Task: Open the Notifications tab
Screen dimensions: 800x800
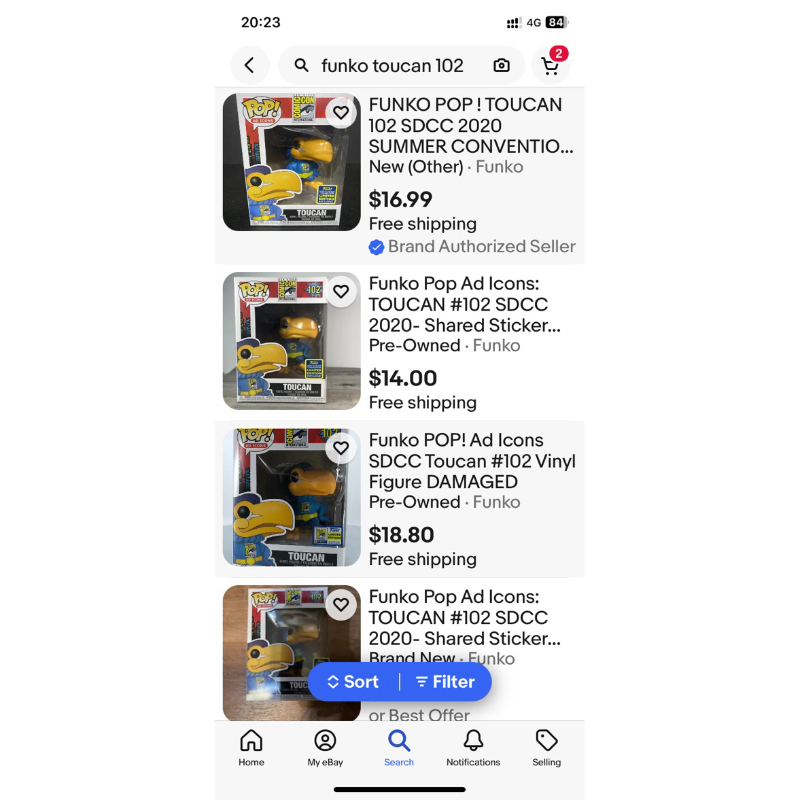Action: click(x=473, y=747)
